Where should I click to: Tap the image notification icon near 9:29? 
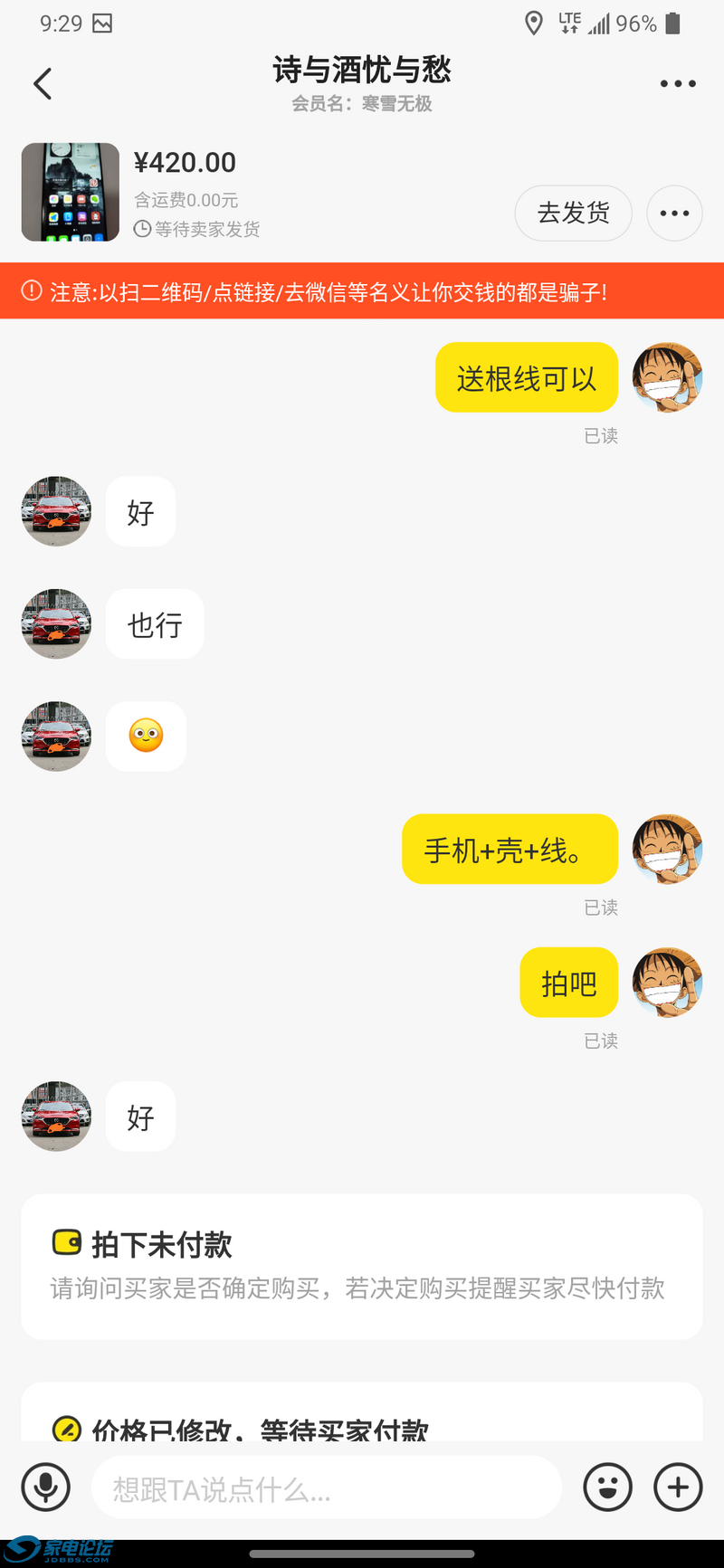102,24
